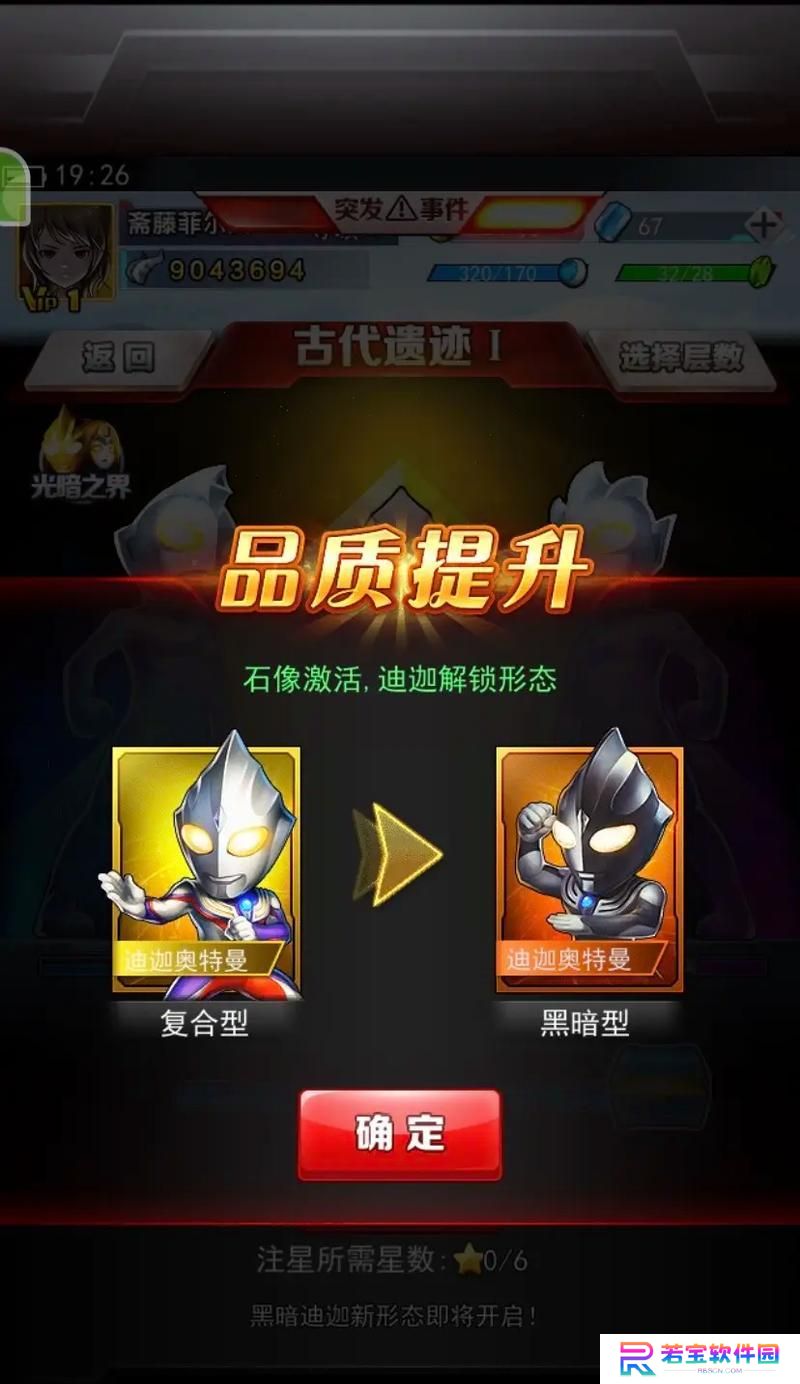
Task: Tap the 返回 back button
Action: click(x=118, y=357)
